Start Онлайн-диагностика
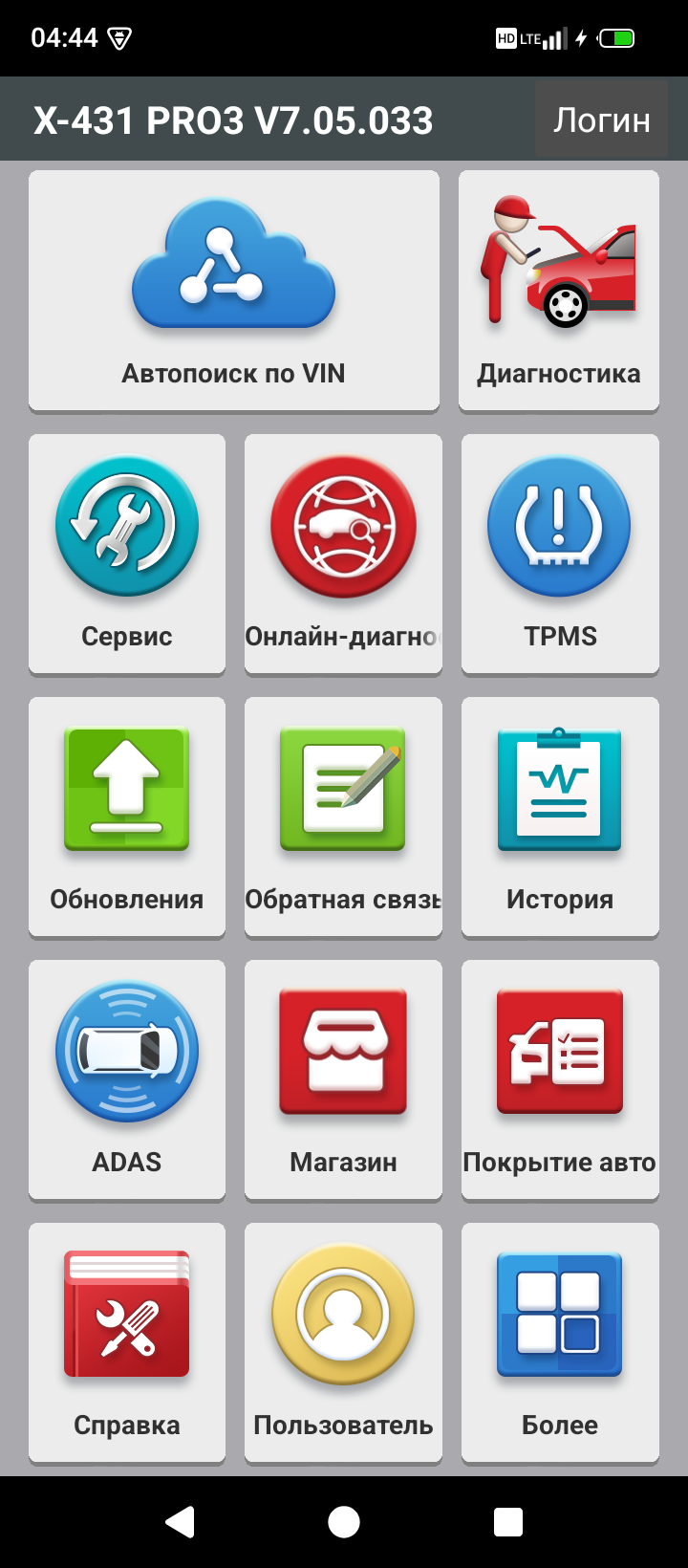 (343, 555)
